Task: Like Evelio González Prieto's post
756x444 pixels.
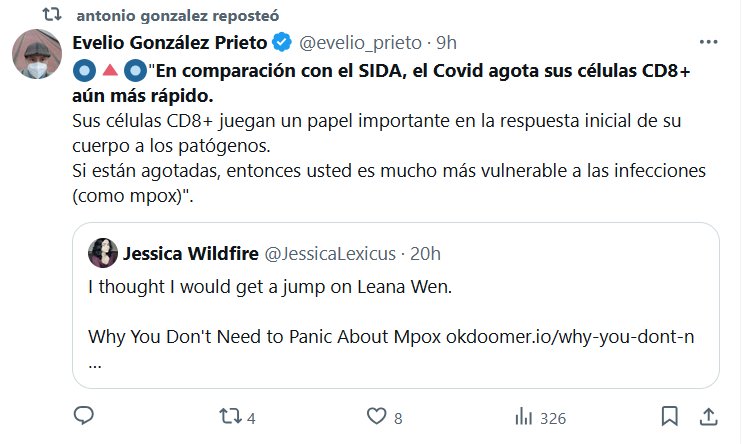Action: (x=377, y=416)
